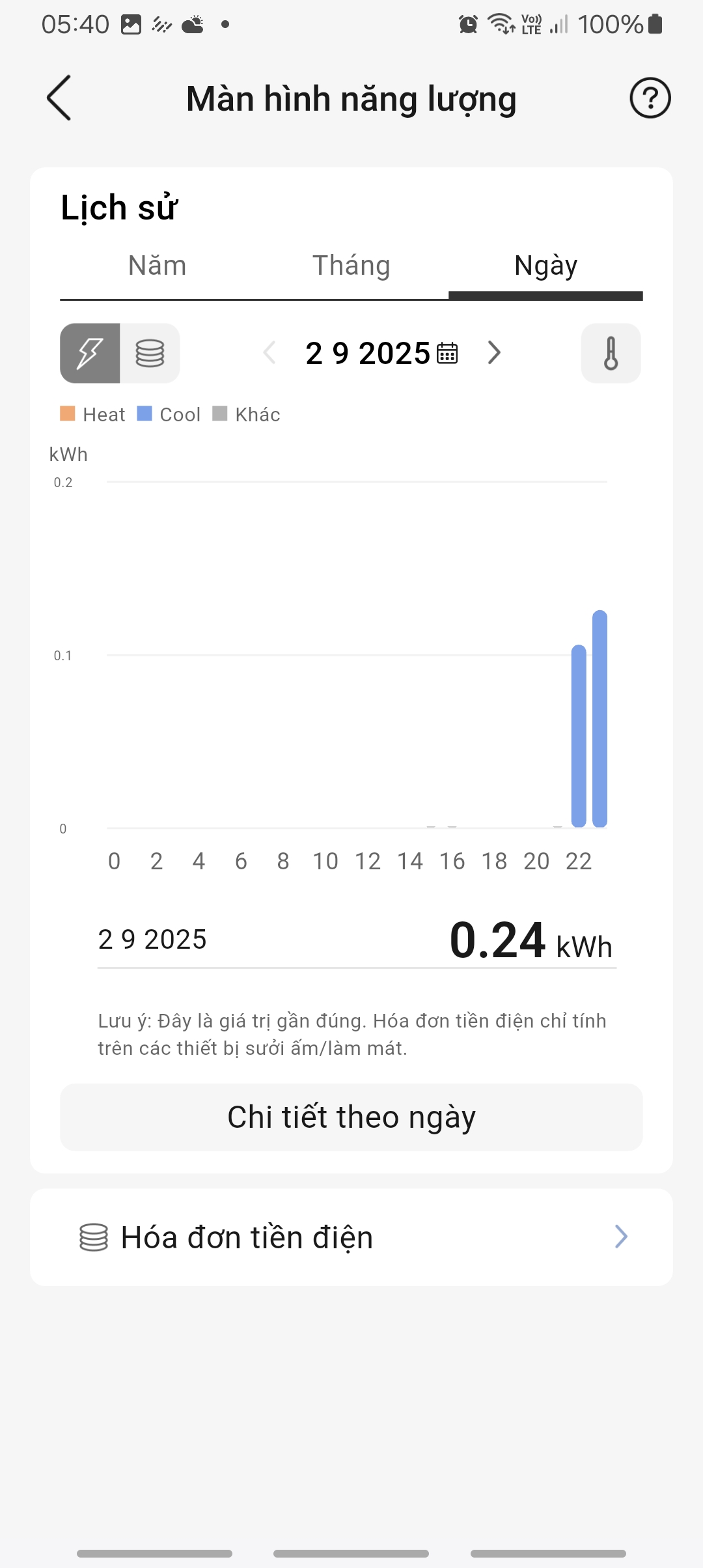This screenshot has width=703, height=1568.
Task: Open the help question mark icon
Action: pyautogui.click(x=650, y=98)
